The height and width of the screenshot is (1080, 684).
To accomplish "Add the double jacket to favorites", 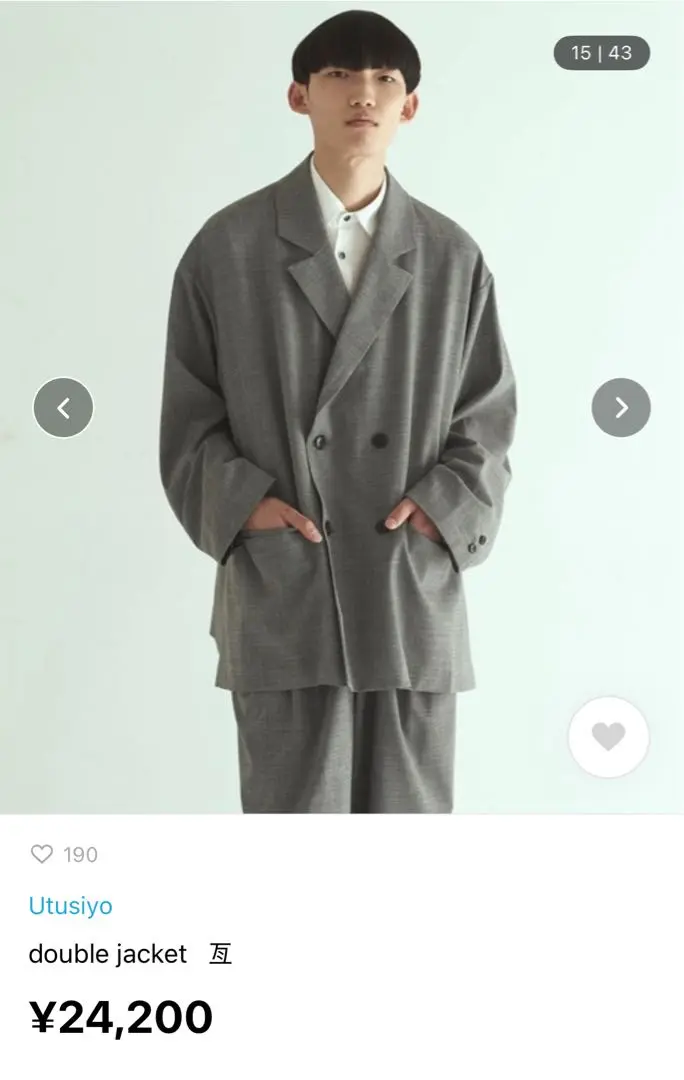I will click(x=608, y=737).
